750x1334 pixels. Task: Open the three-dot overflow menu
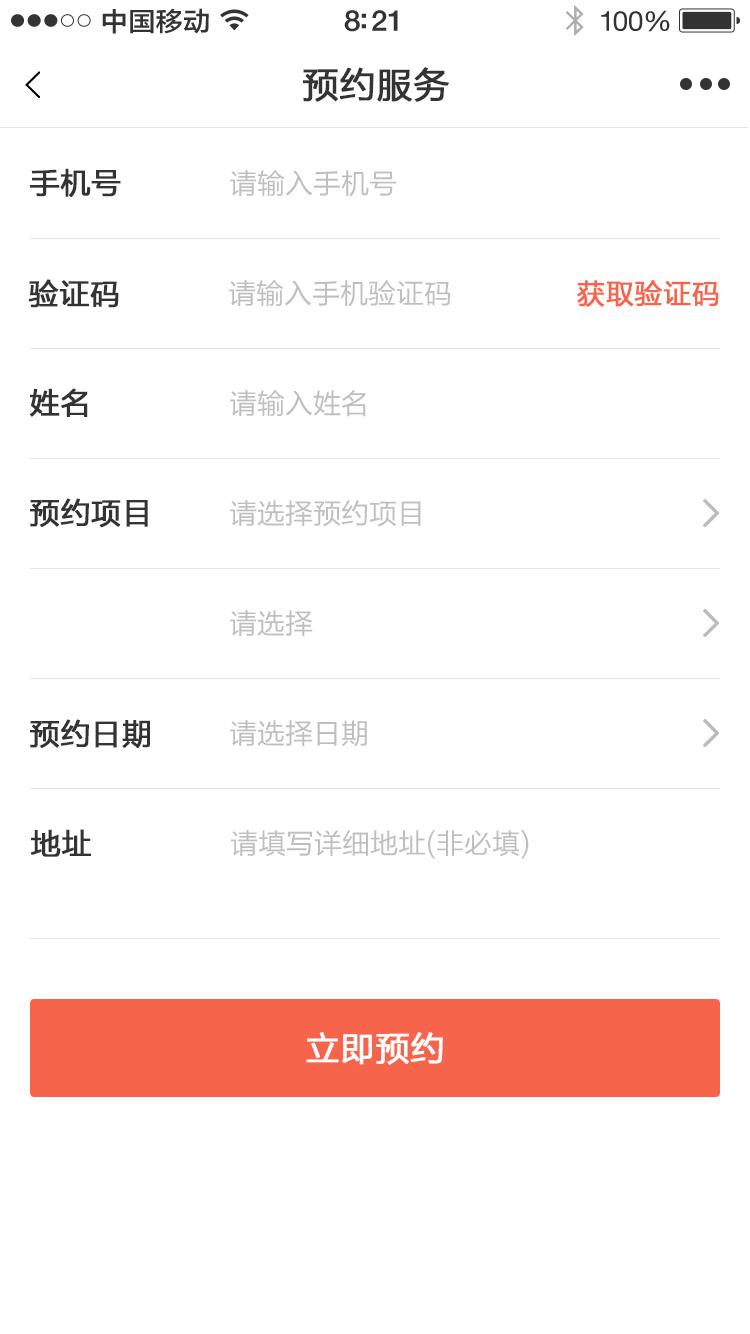[x=704, y=85]
